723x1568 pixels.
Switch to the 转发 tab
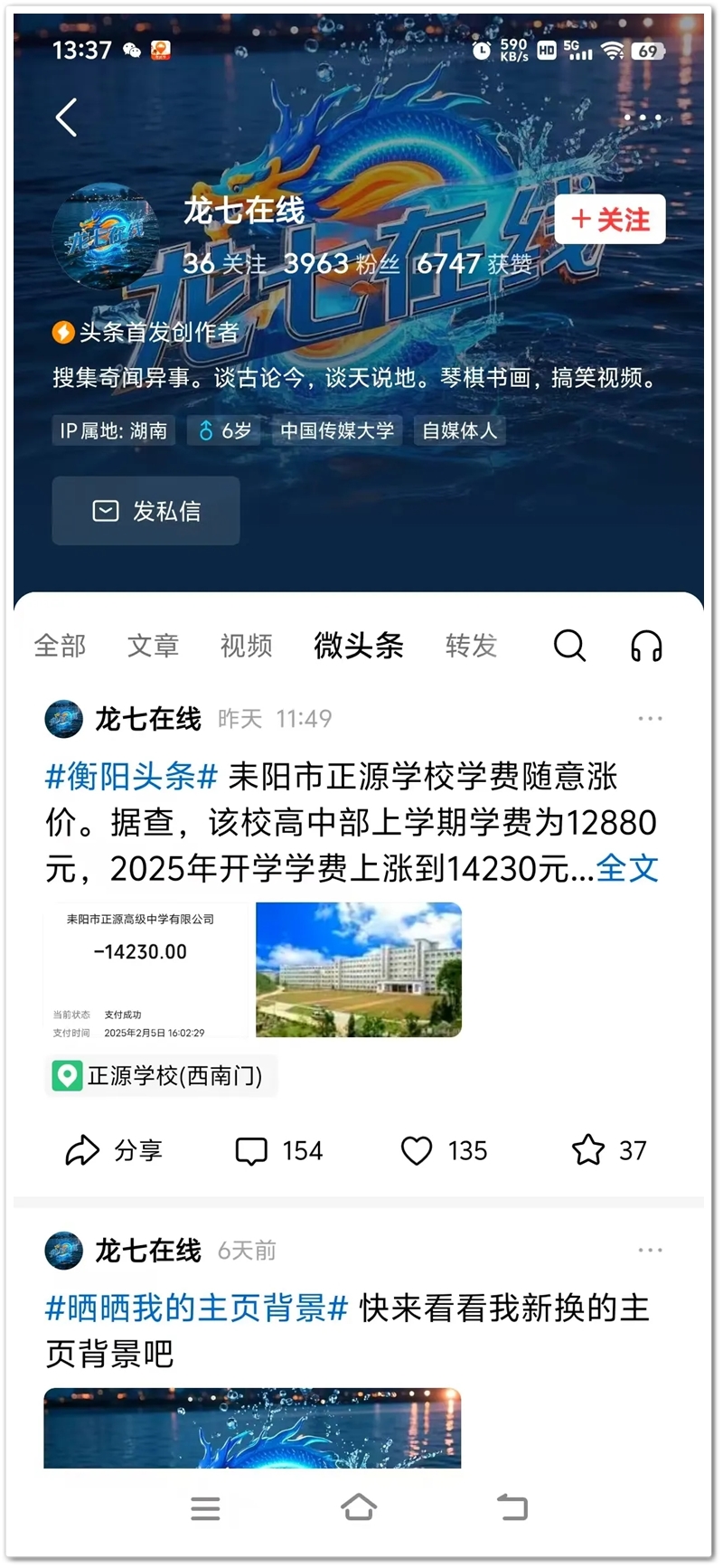tap(471, 646)
